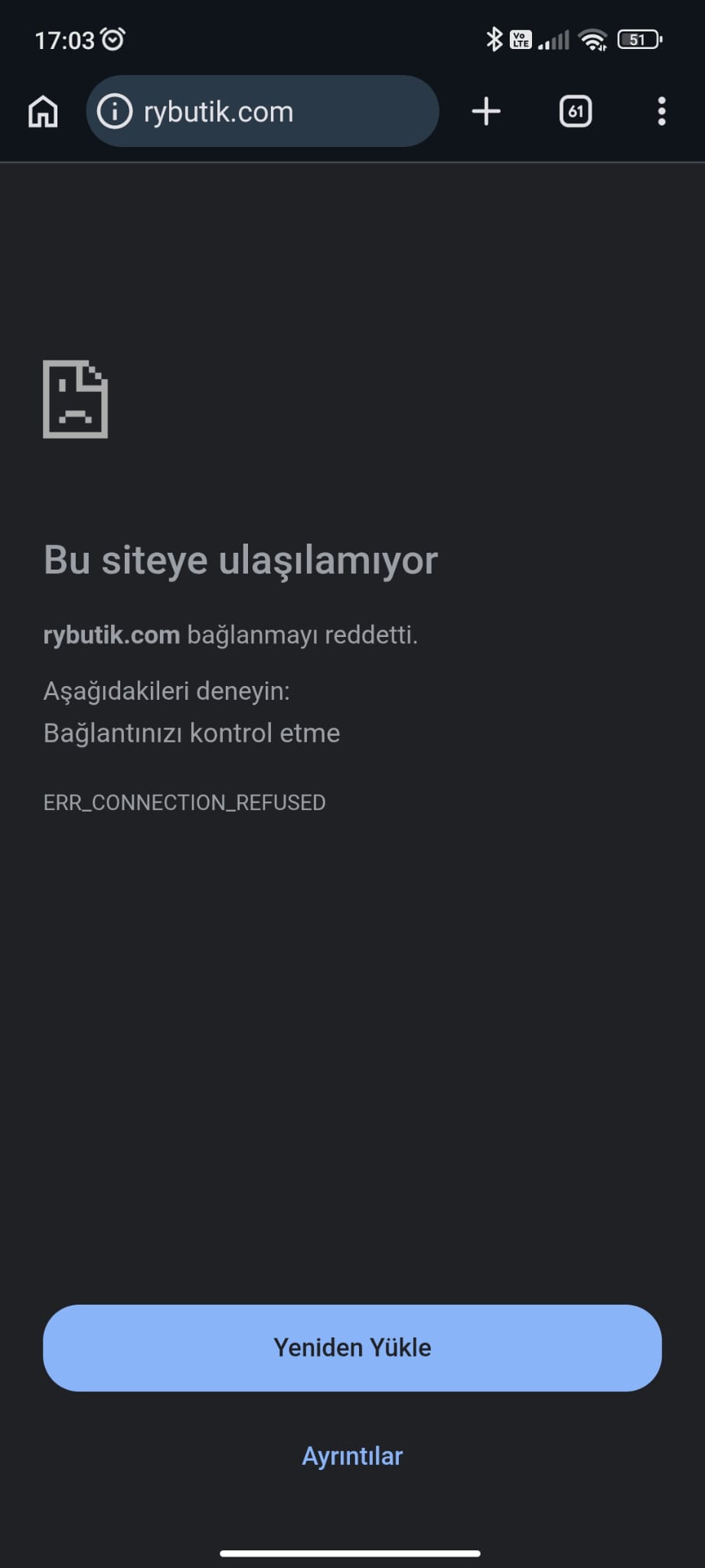View site information for rybutik.com

coord(115,112)
